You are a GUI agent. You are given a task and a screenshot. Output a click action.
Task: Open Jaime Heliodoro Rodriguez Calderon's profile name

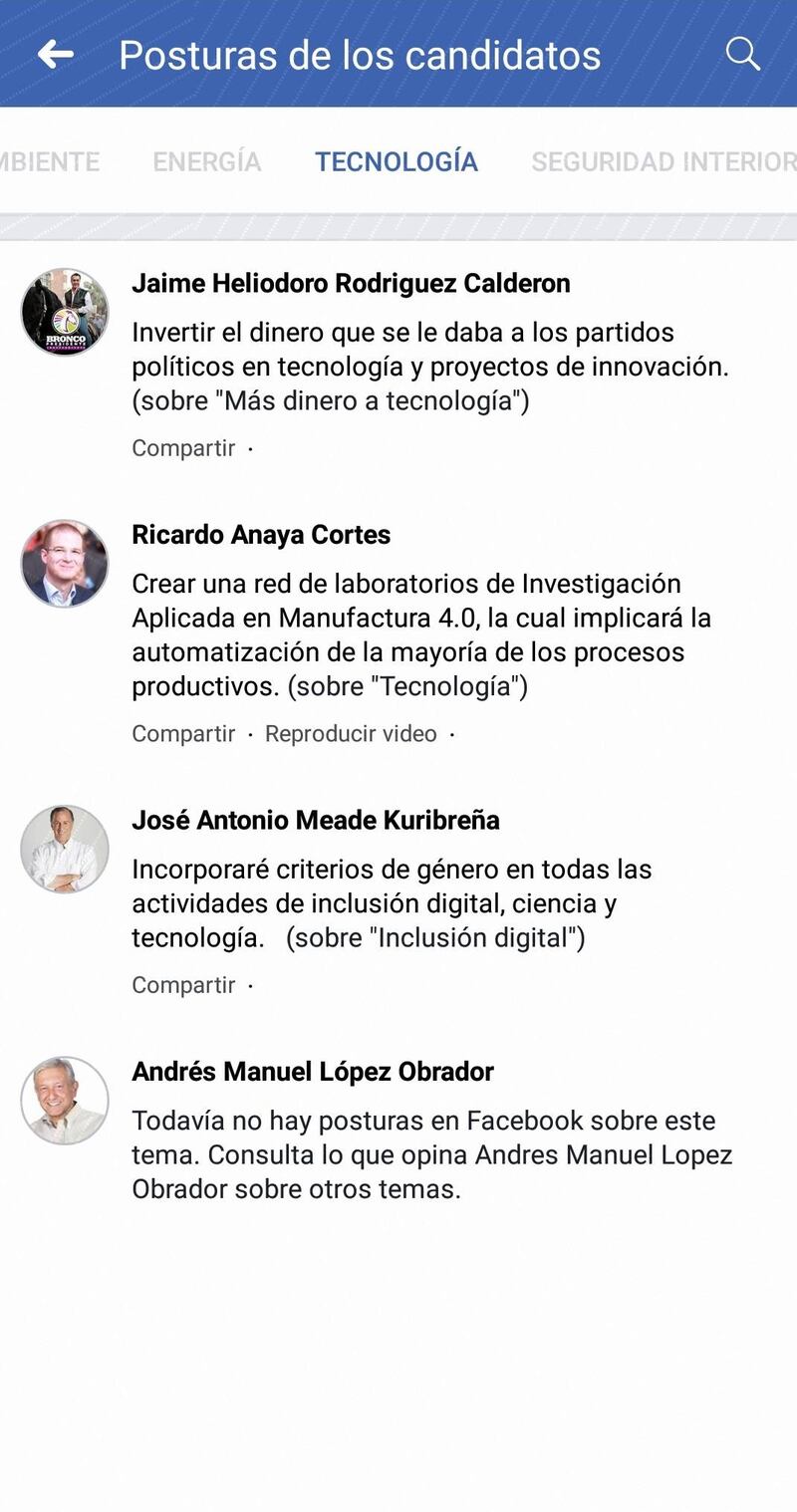351,283
